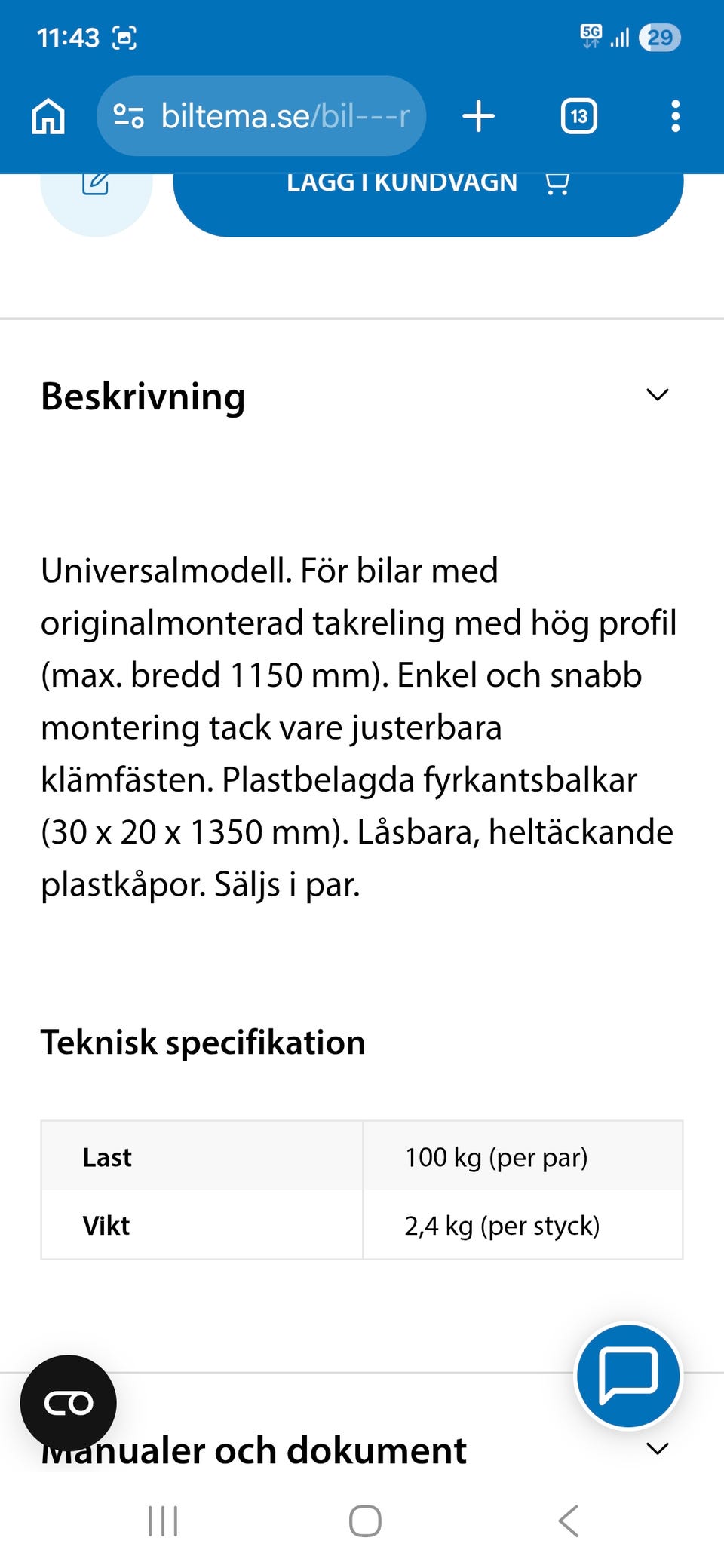
Task: Open the shopping cart icon beside LÄGG I KUNDVAGN
Action: [x=556, y=185]
